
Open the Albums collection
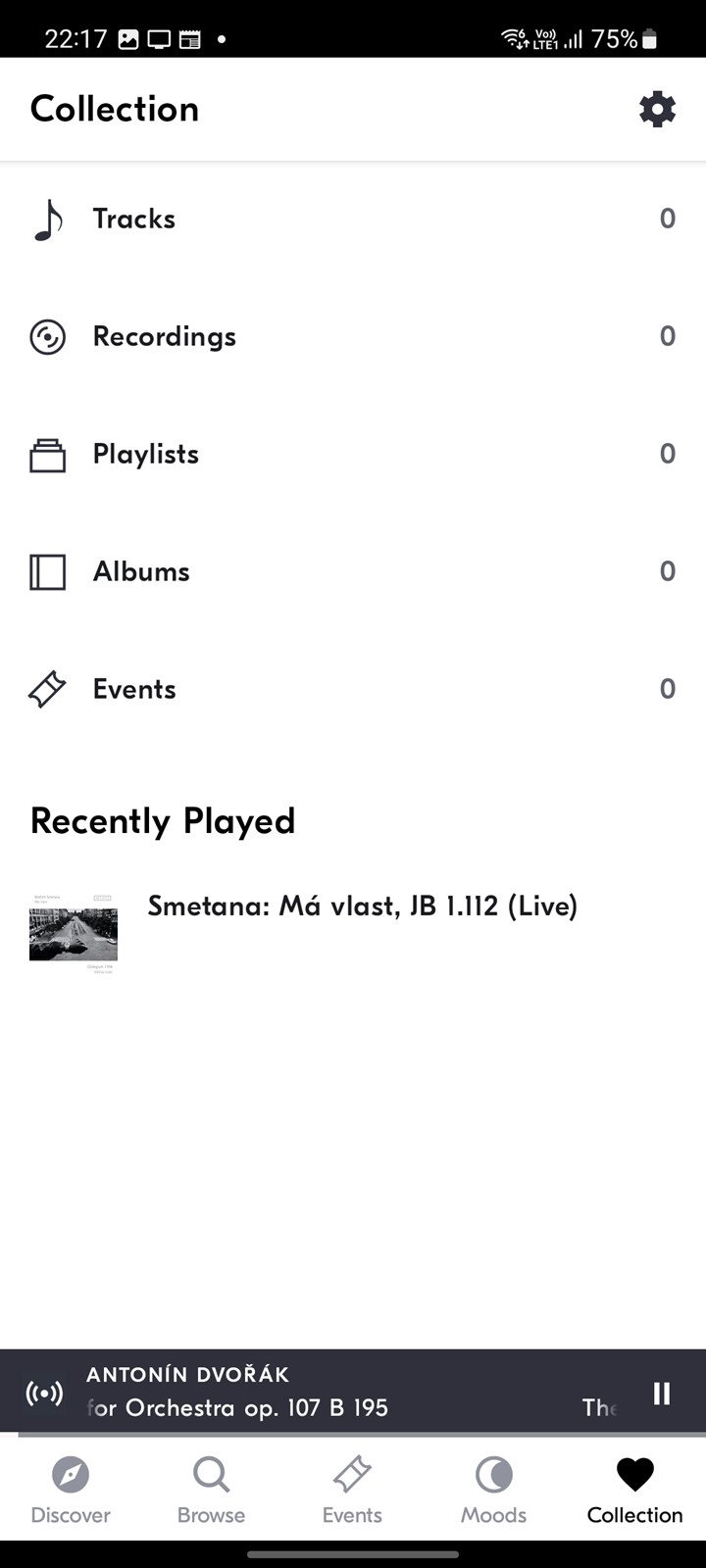click(x=353, y=571)
